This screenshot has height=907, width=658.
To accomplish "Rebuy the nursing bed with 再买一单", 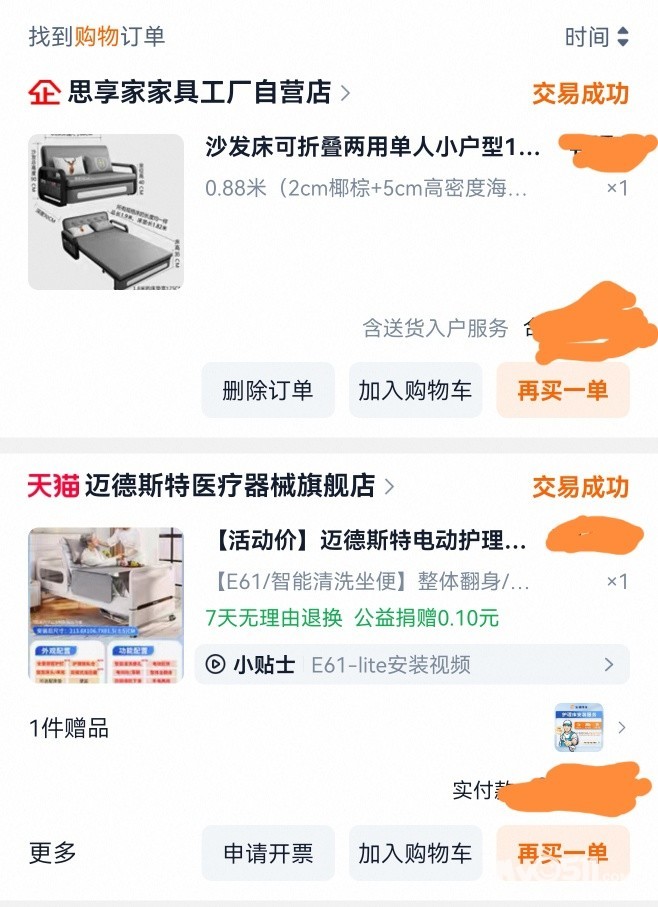I will click(563, 853).
